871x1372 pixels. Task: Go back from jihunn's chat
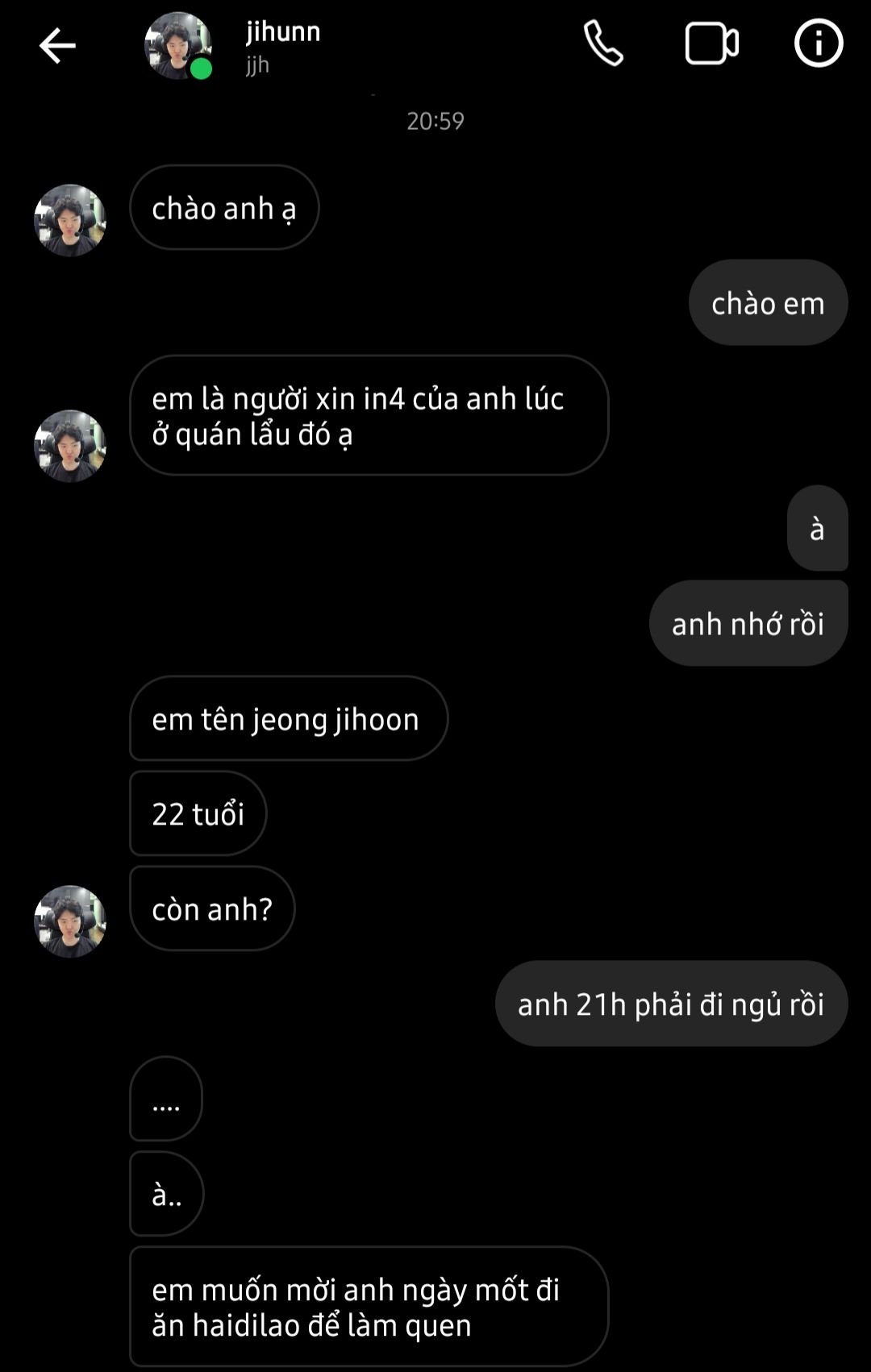[x=57, y=45]
